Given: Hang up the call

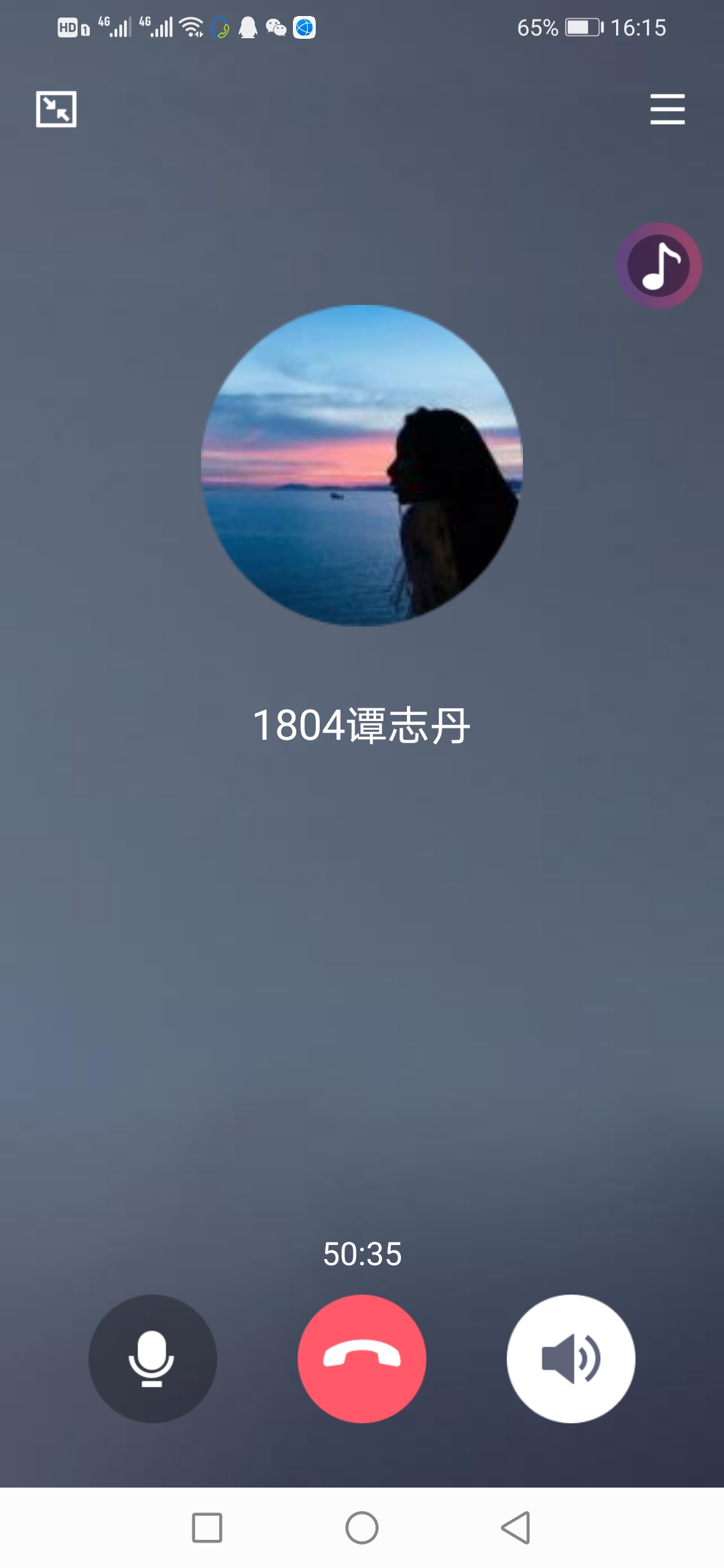Looking at the screenshot, I should click(x=362, y=1358).
